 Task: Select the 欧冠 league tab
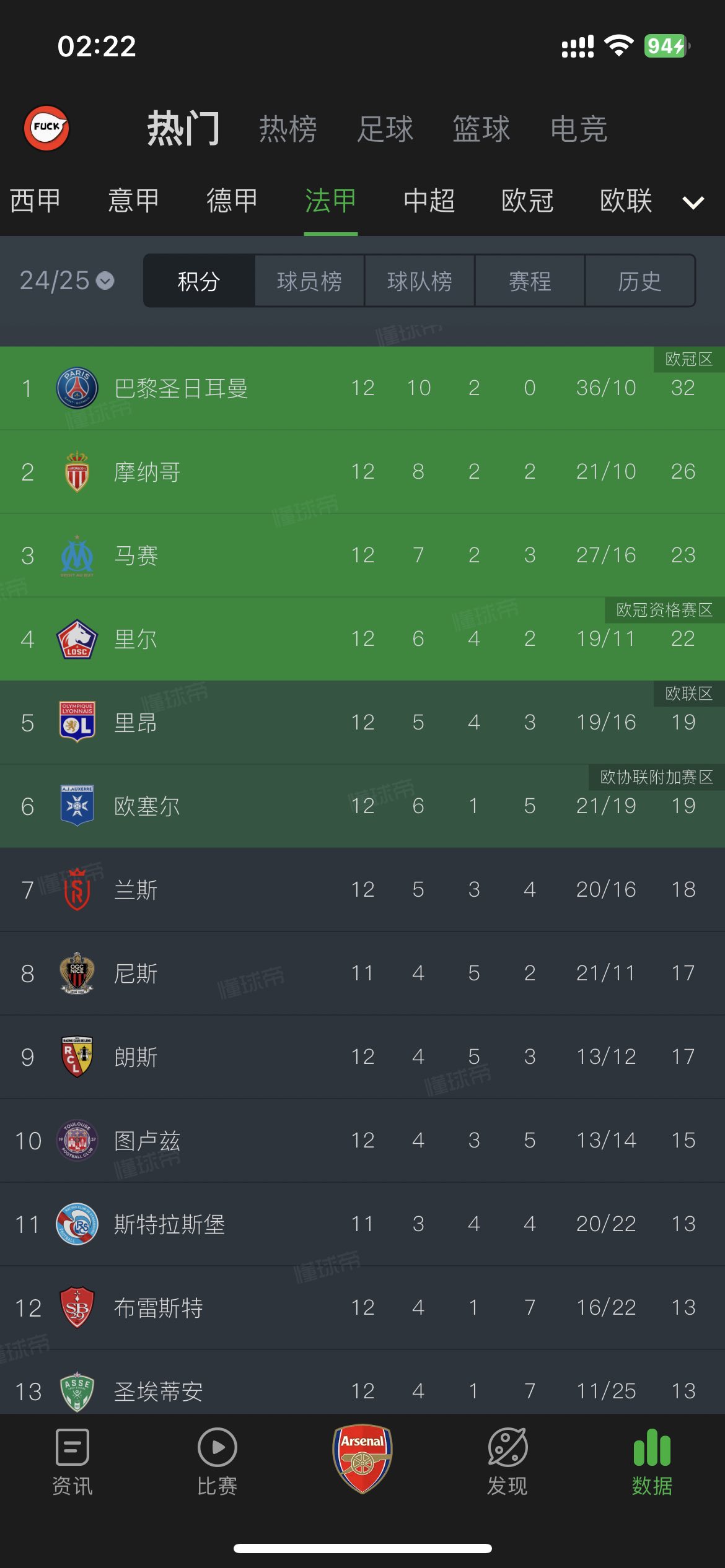pyautogui.click(x=527, y=201)
